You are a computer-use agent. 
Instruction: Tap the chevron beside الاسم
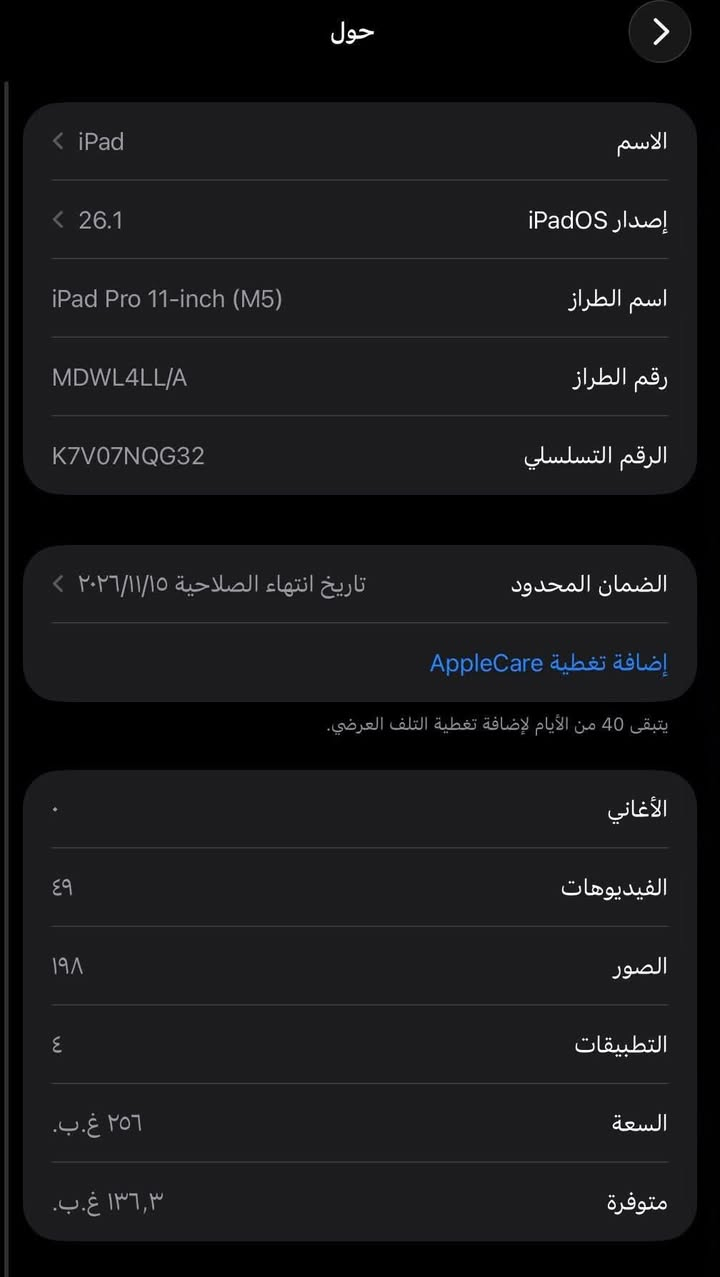coord(57,141)
